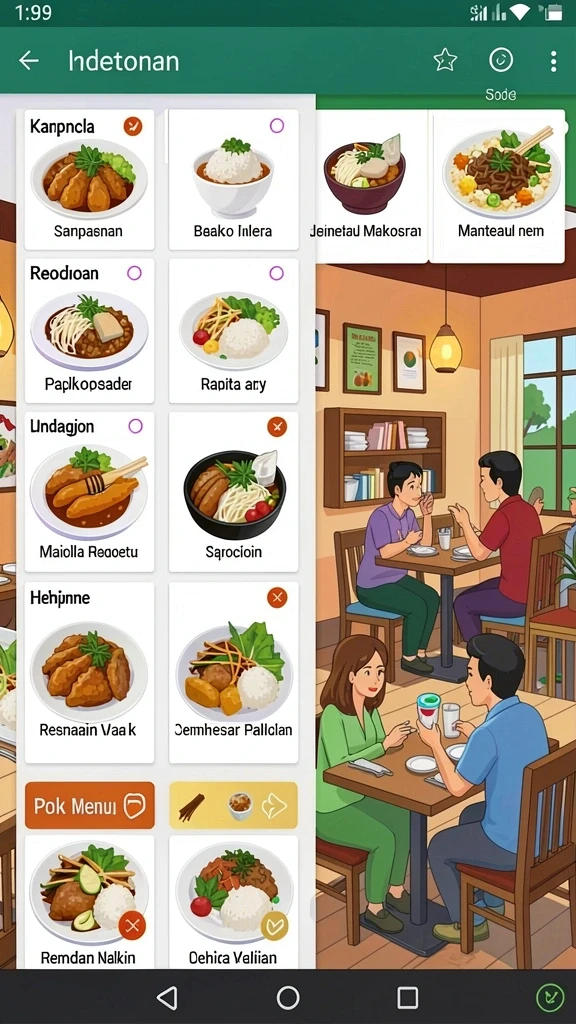Open the Jeinetaul Makosrai dish card

coord(371,186)
